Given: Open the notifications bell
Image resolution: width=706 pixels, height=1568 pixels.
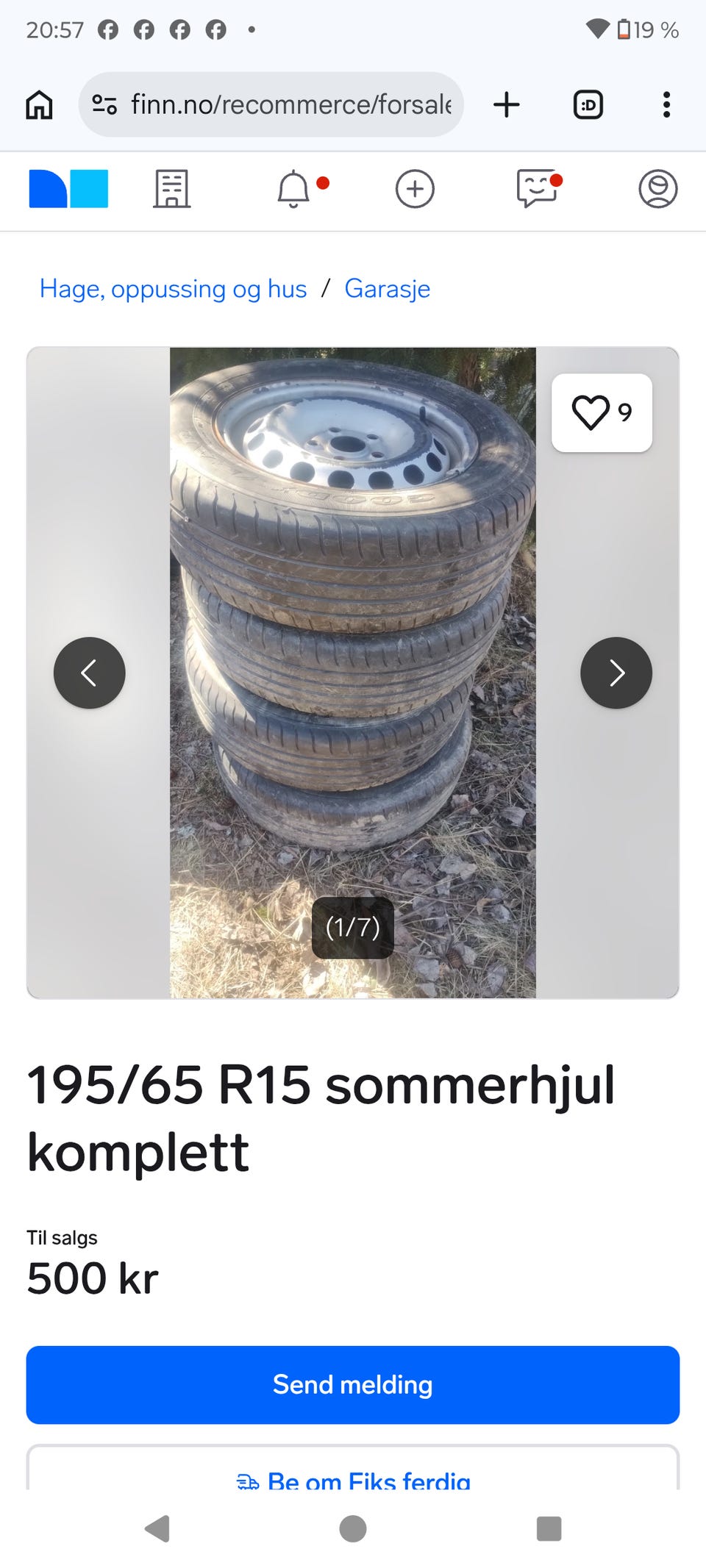Looking at the screenshot, I should (293, 189).
